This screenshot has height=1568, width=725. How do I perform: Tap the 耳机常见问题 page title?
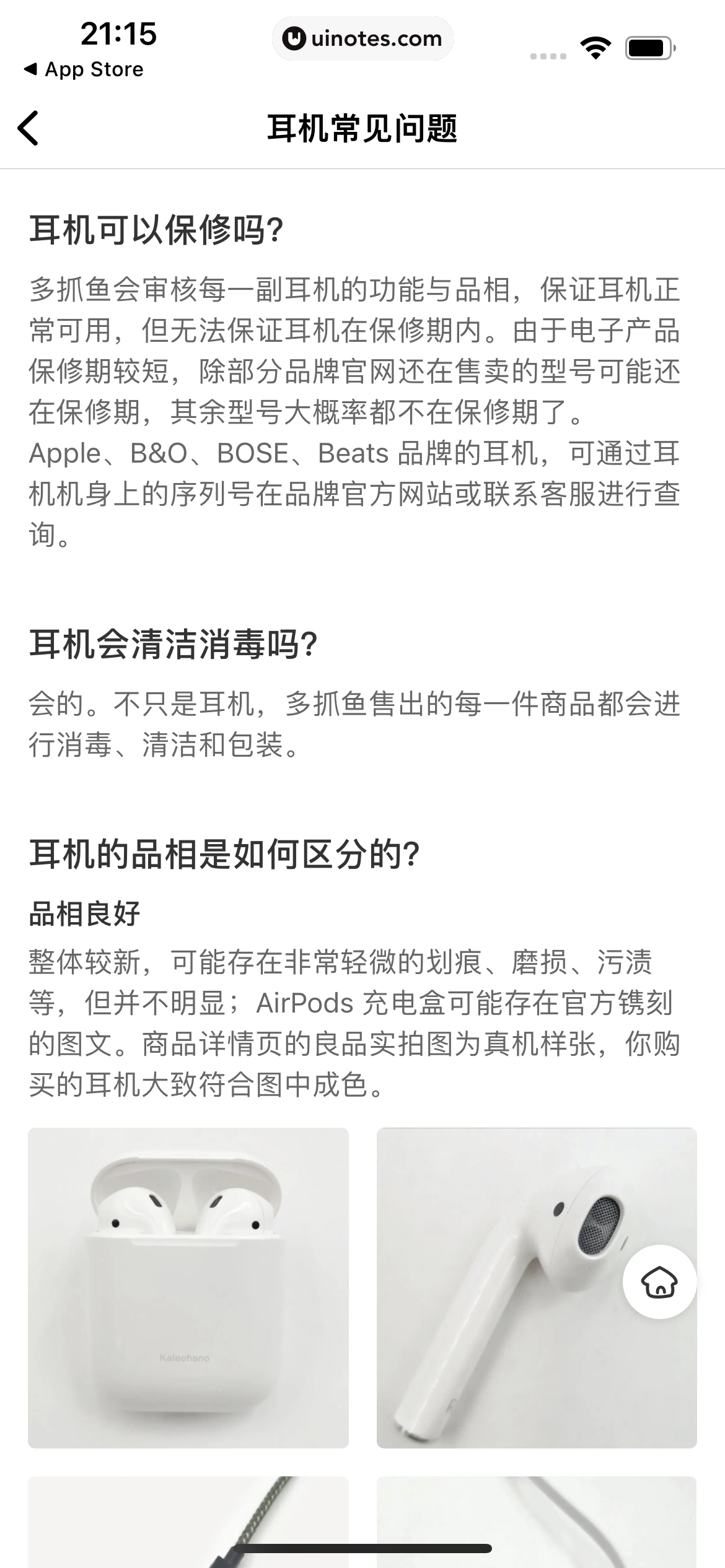pyautogui.click(x=362, y=128)
